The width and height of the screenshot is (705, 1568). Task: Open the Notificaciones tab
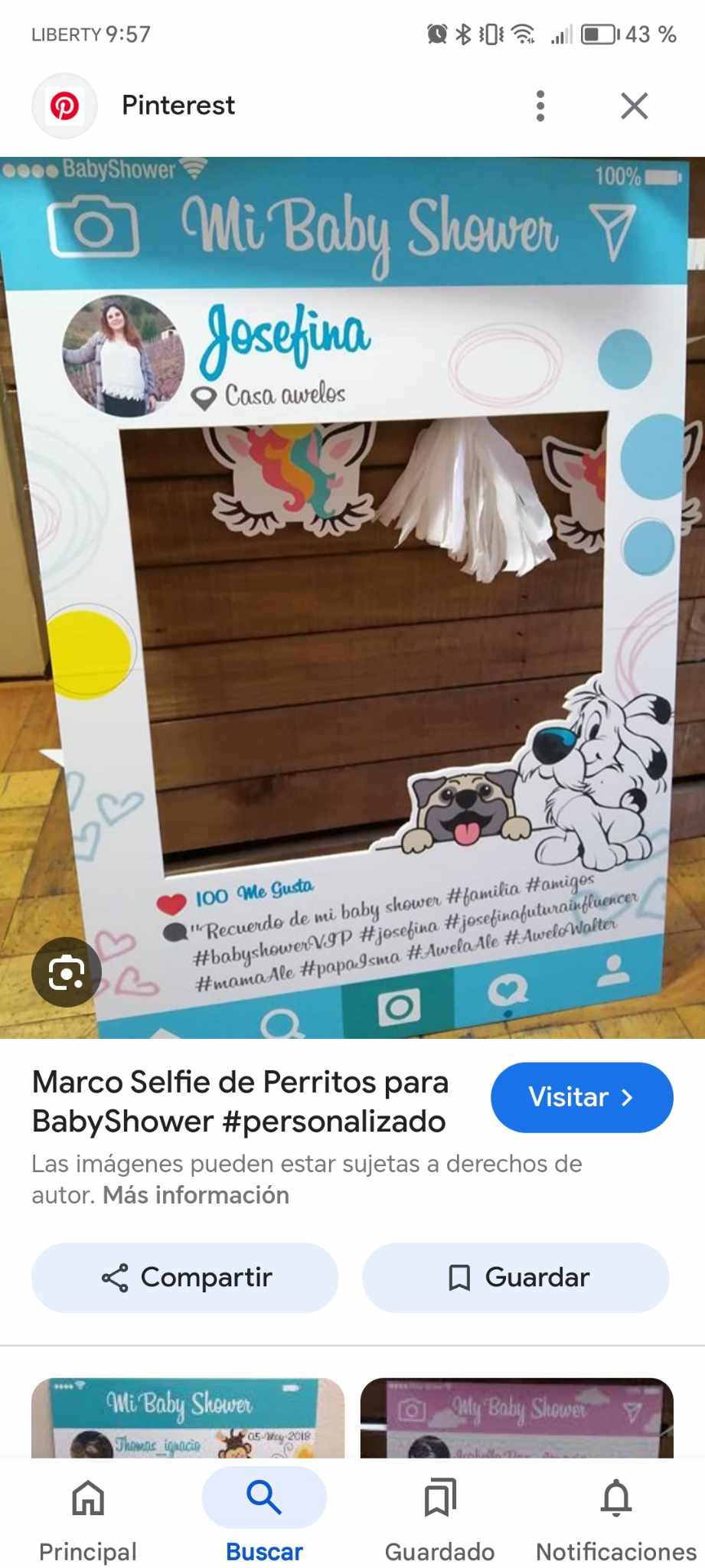tap(616, 1518)
